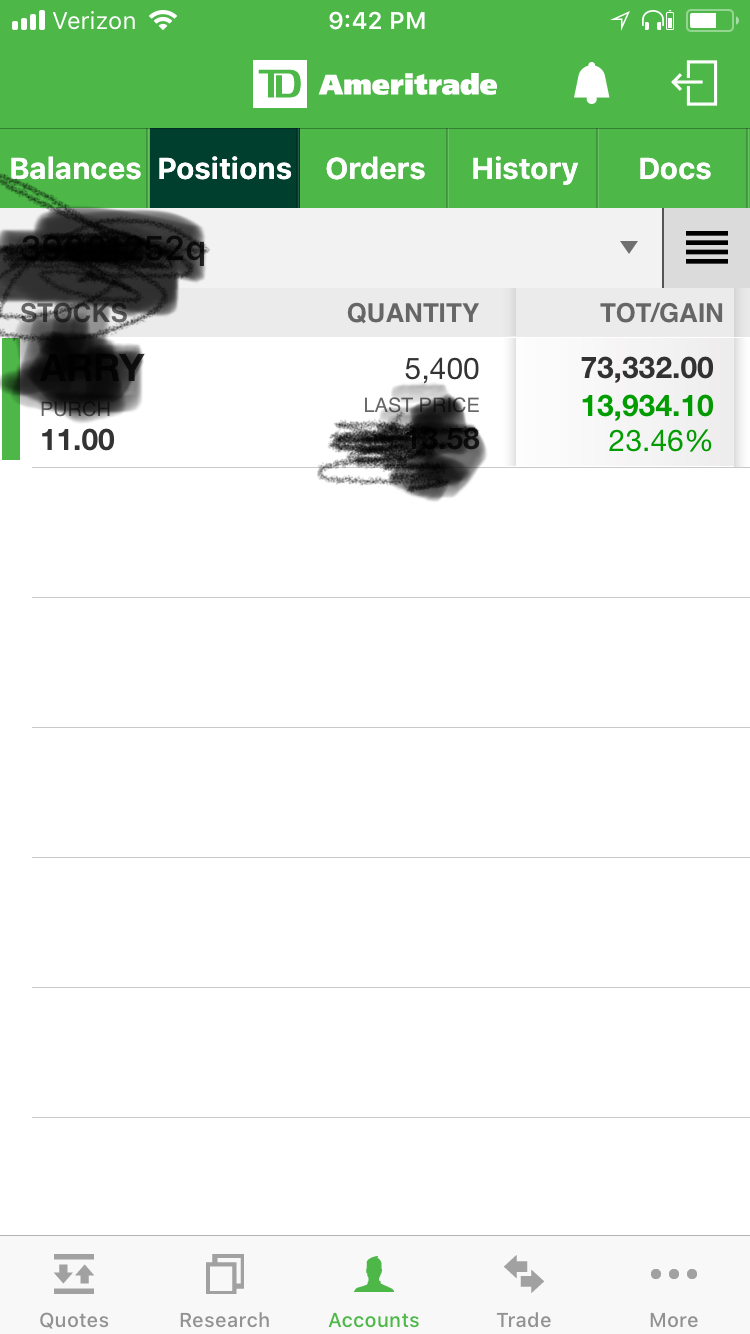Expand the account selector dropdown

tap(628, 247)
